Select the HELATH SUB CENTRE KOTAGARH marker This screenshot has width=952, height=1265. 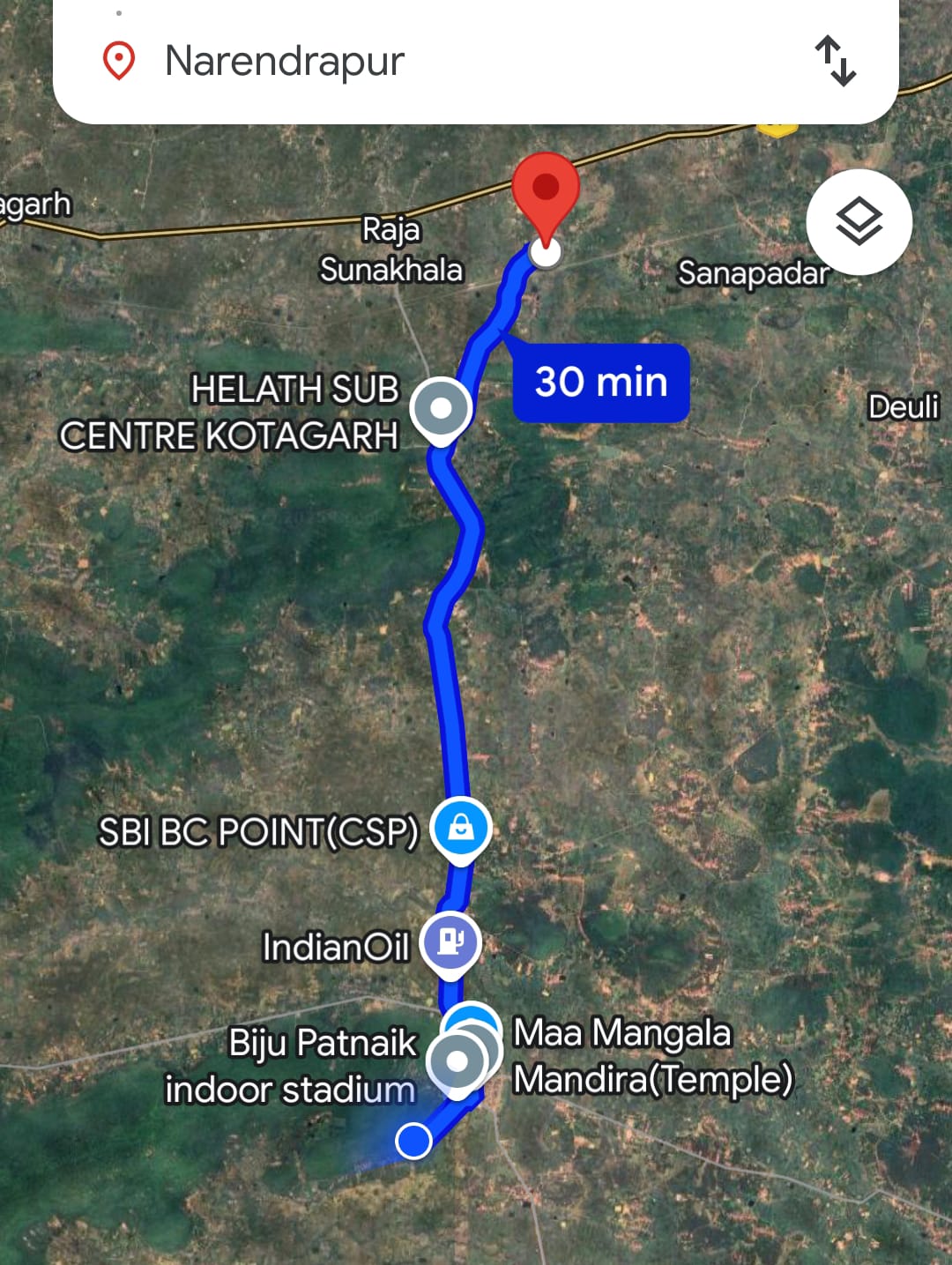pos(441,408)
